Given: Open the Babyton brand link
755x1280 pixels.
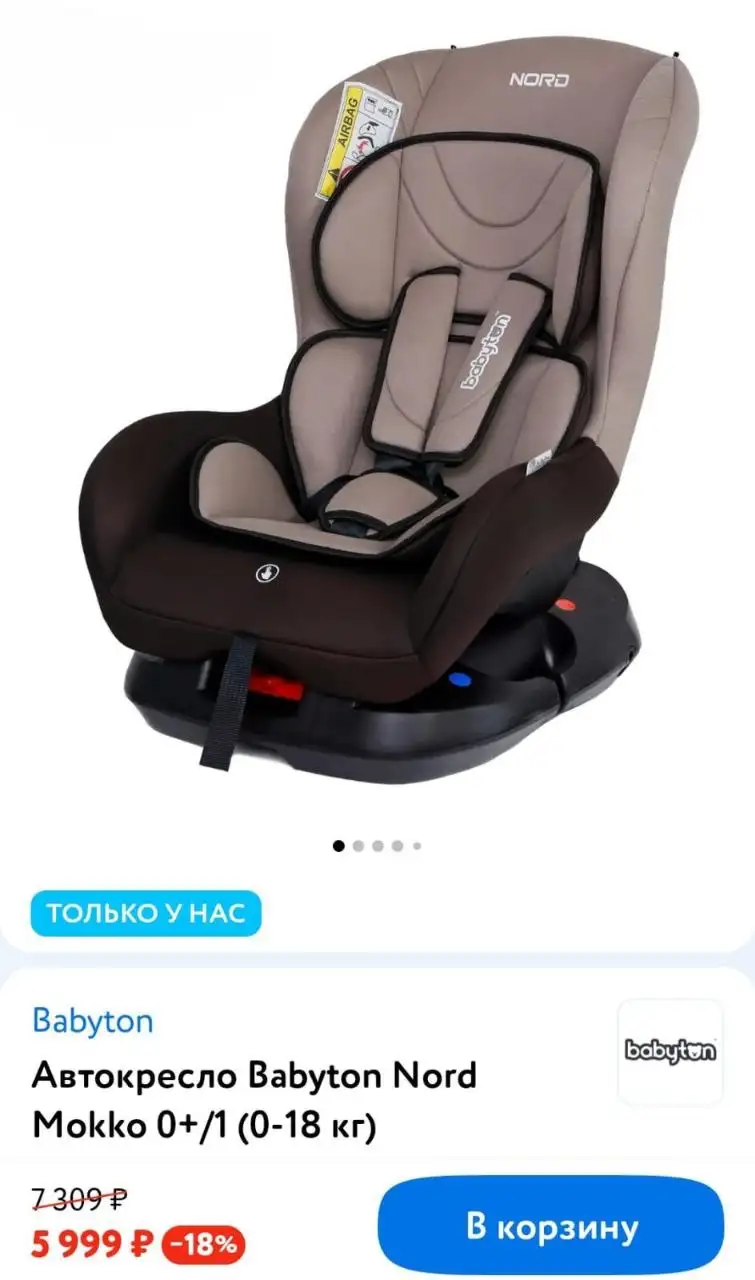Looking at the screenshot, I should tap(92, 1021).
